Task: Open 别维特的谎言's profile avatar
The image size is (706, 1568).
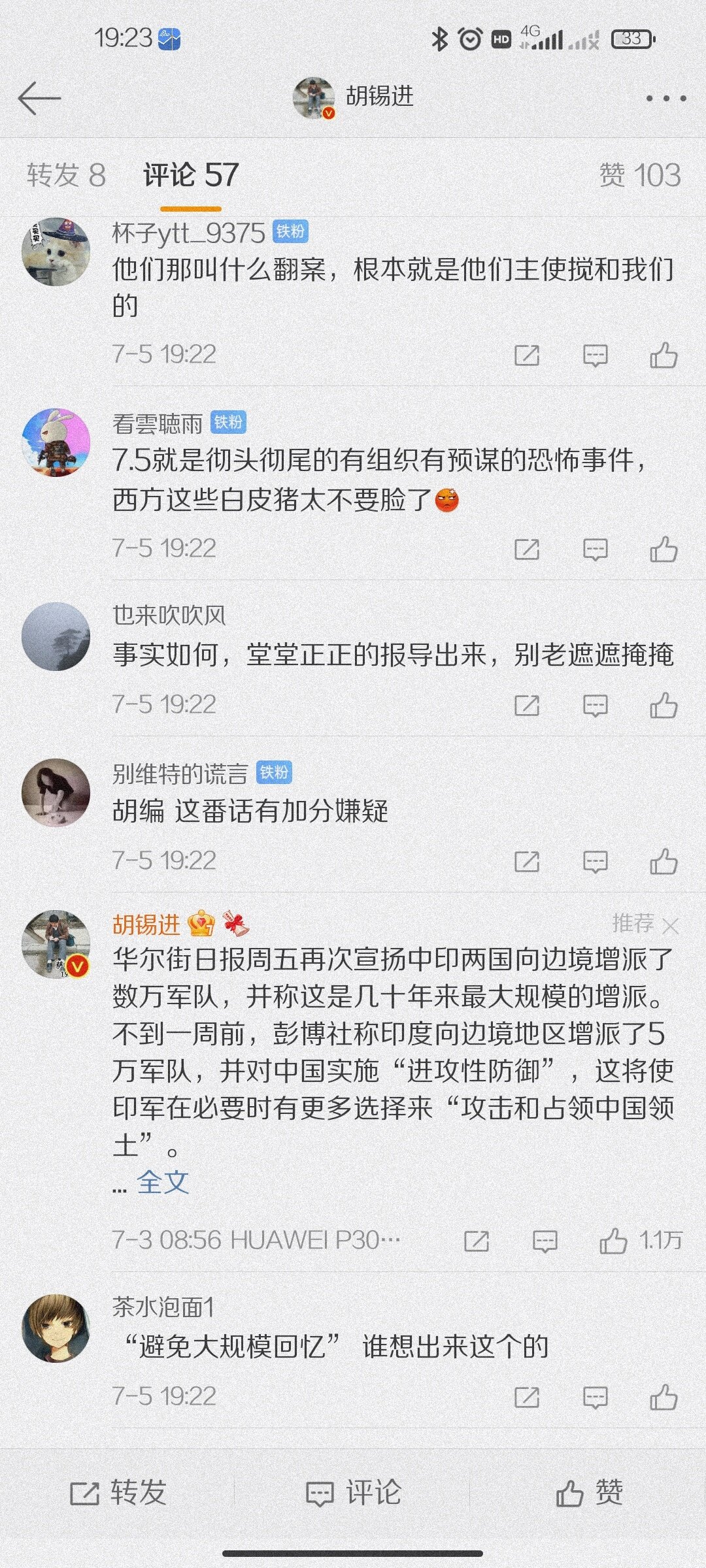Action: pos(56,792)
